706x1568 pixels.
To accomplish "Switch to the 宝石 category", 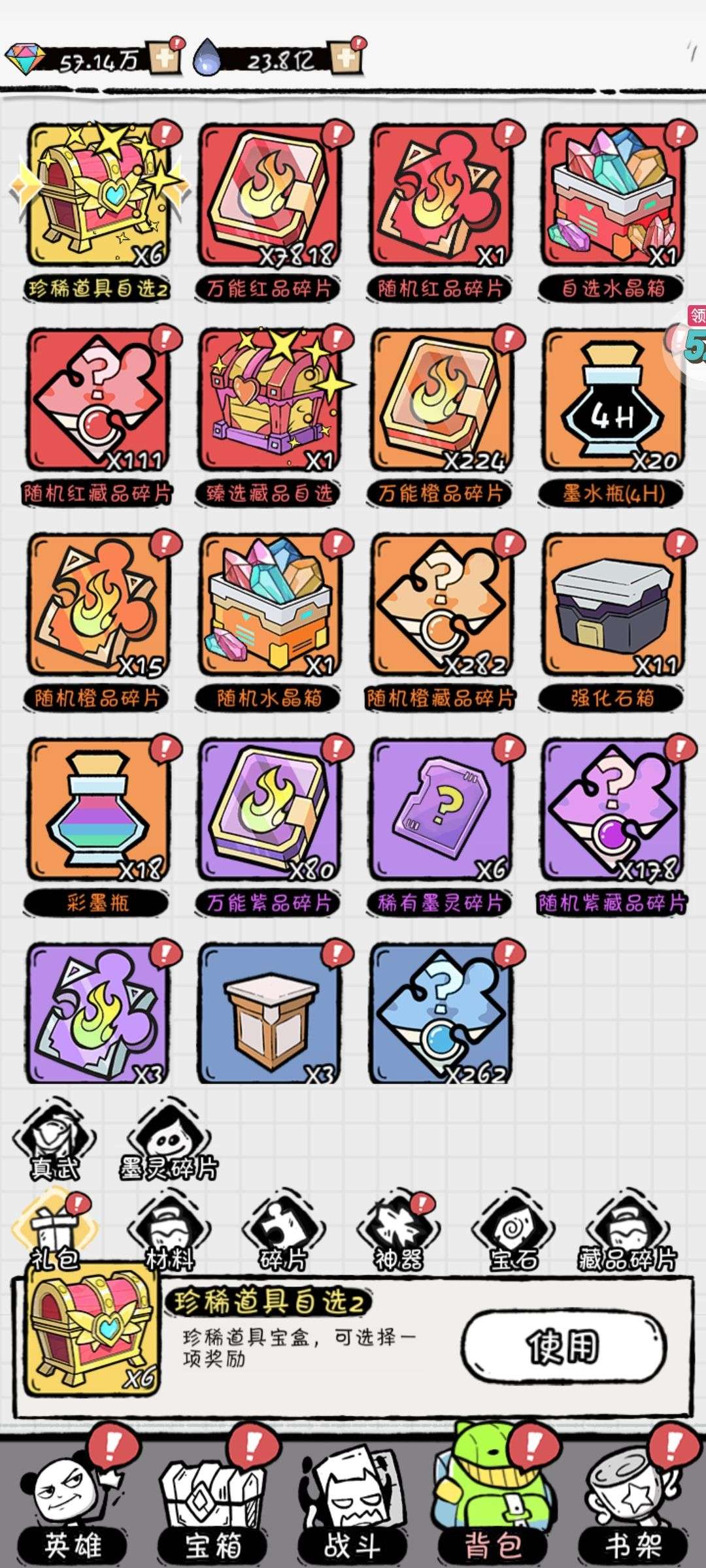I will click(513, 1232).
